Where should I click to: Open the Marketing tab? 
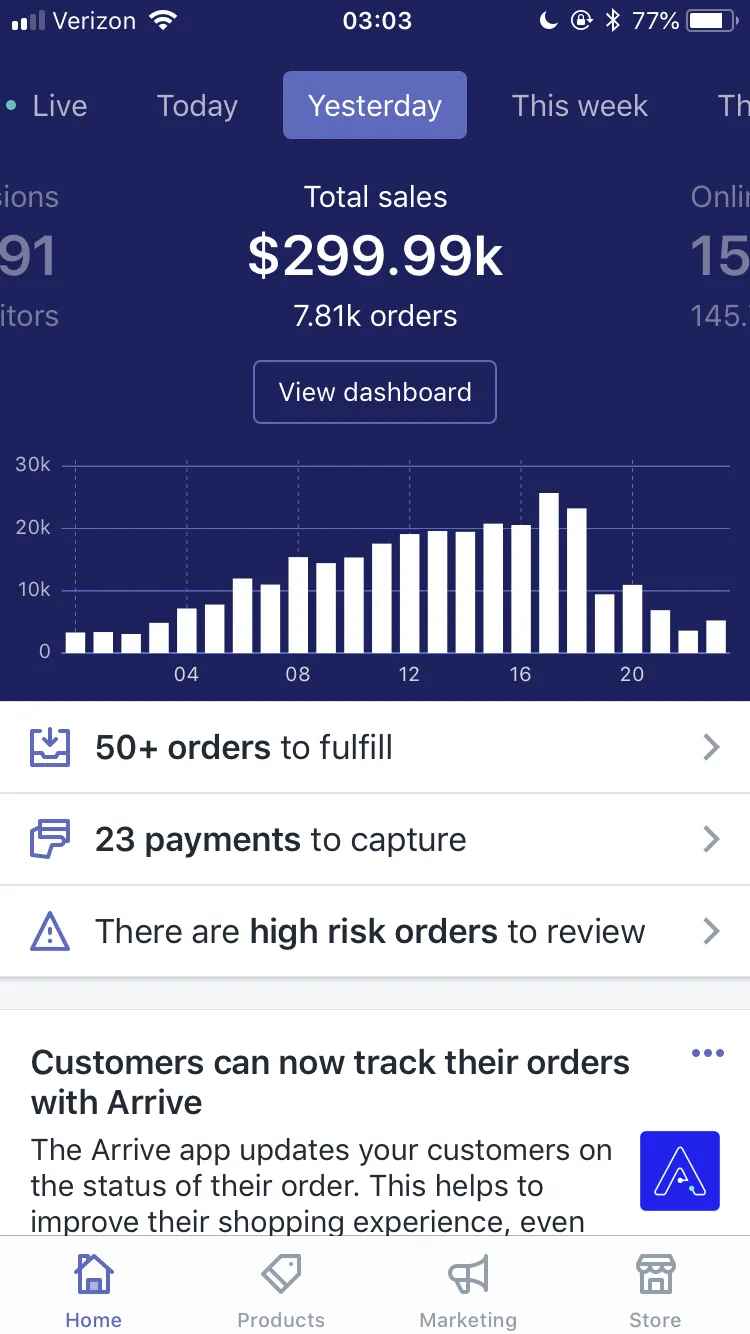468,1291
